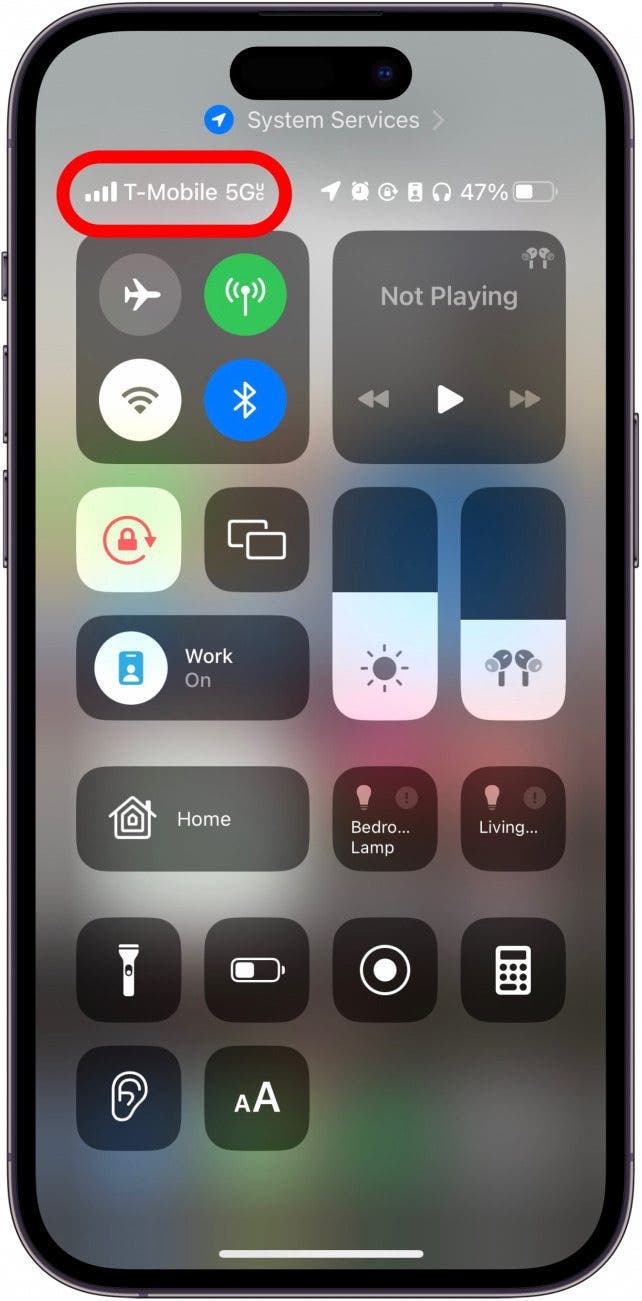Toggle Portrait Orientation Lock
The height and width of the screenshot is (1301, 642).
[x=129, y=539]
